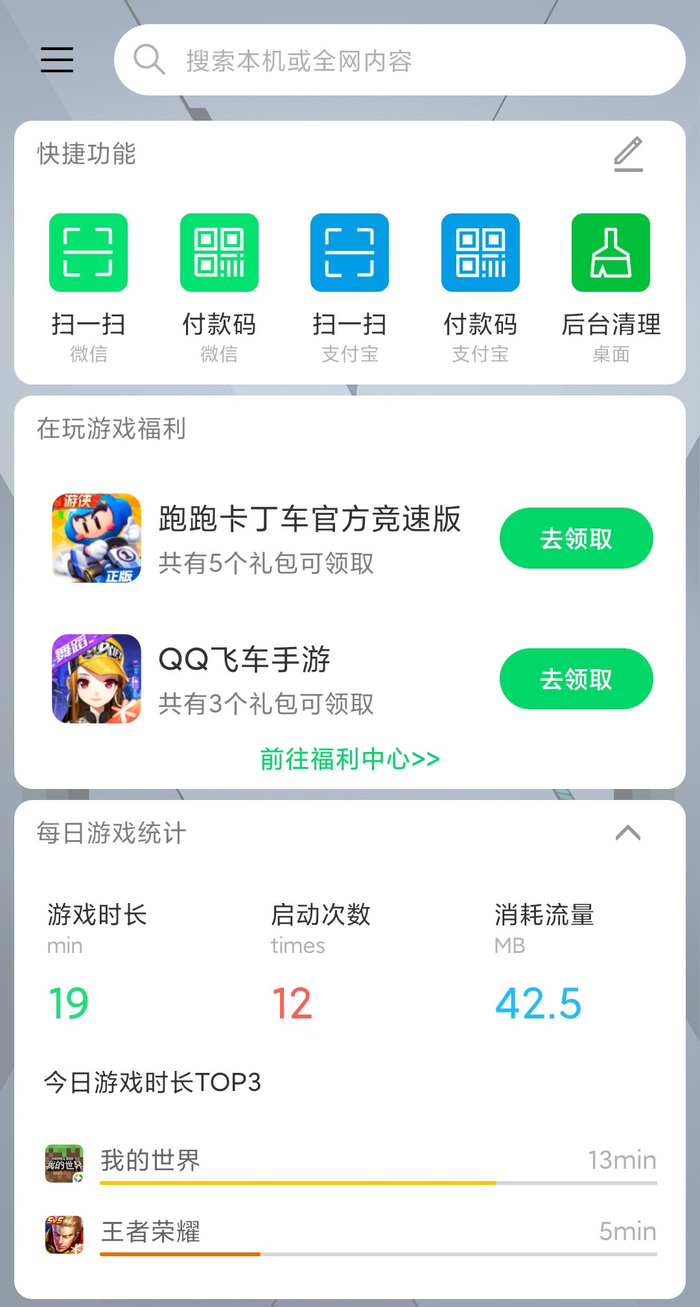The width and height of the screenshot is (700, 1307).
Task: Collapse the 每日游戏统计 card
Action: (628, 833)
